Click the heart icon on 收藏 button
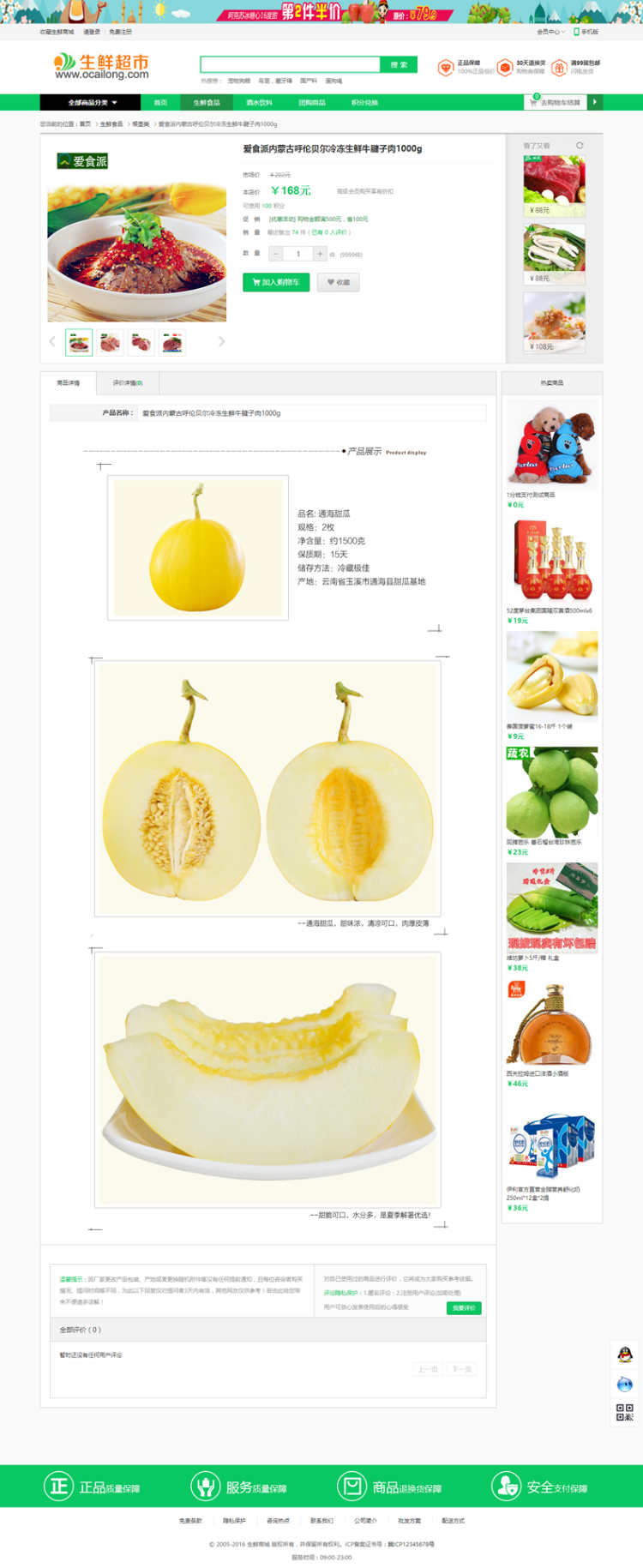This screenshot has width=643, height=1568. 330,282
